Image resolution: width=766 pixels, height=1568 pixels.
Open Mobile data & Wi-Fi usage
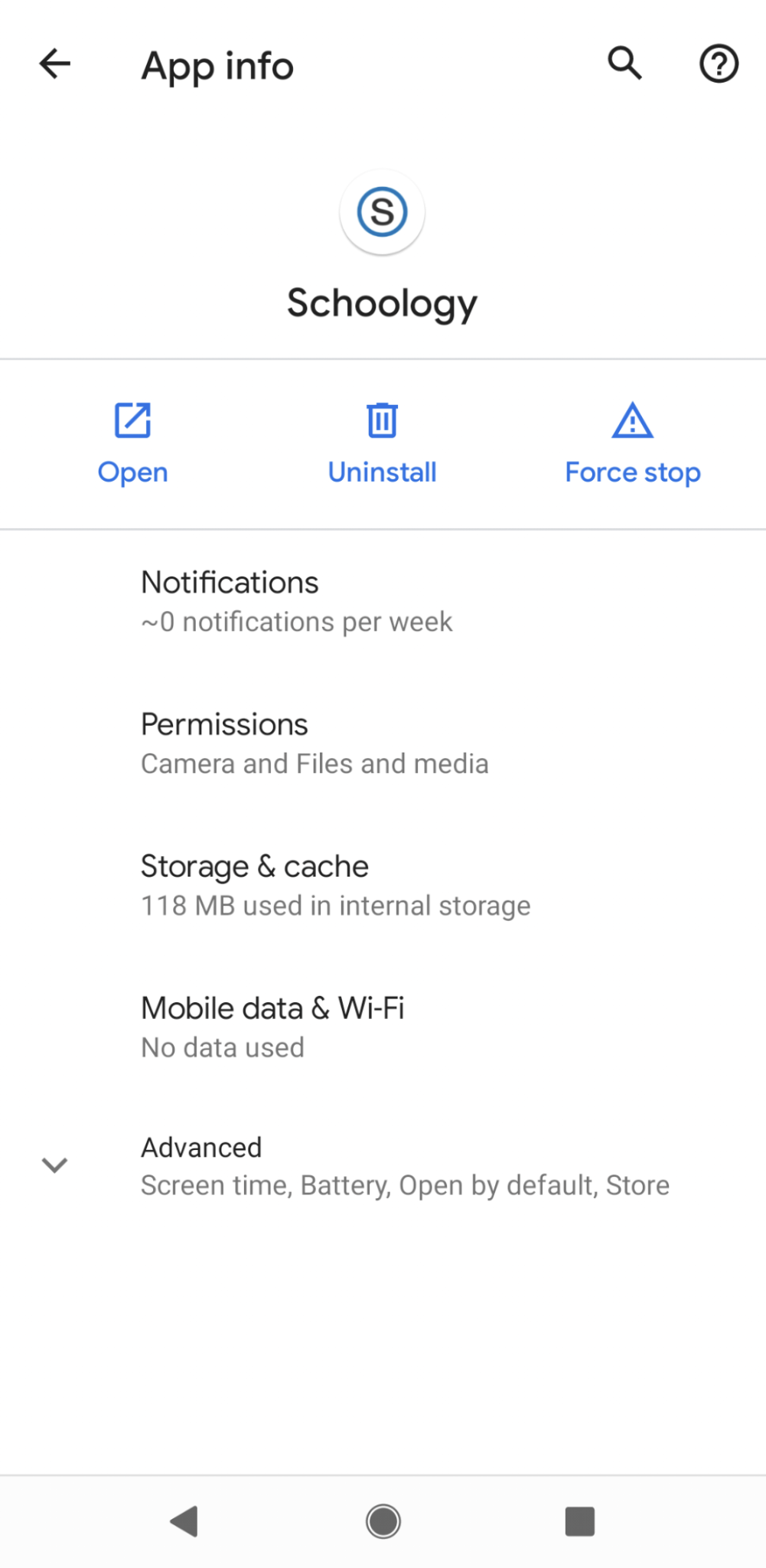[x=383, y=1027]
